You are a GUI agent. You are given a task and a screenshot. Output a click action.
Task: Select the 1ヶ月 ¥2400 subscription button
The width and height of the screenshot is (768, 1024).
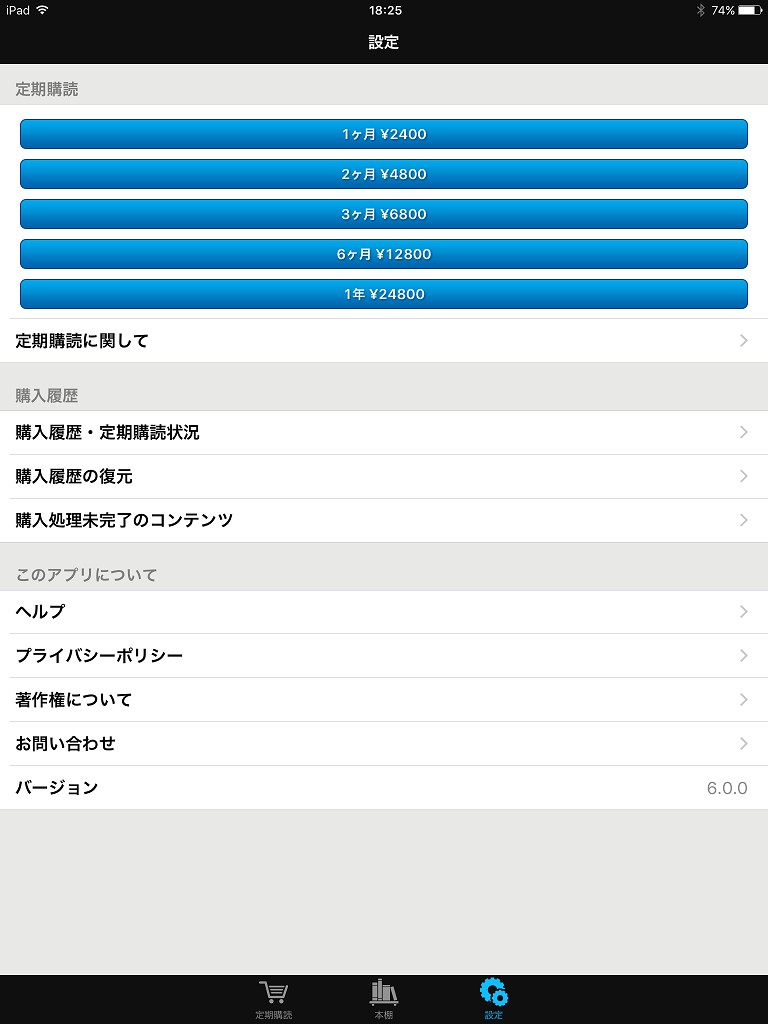click(384, 134)
